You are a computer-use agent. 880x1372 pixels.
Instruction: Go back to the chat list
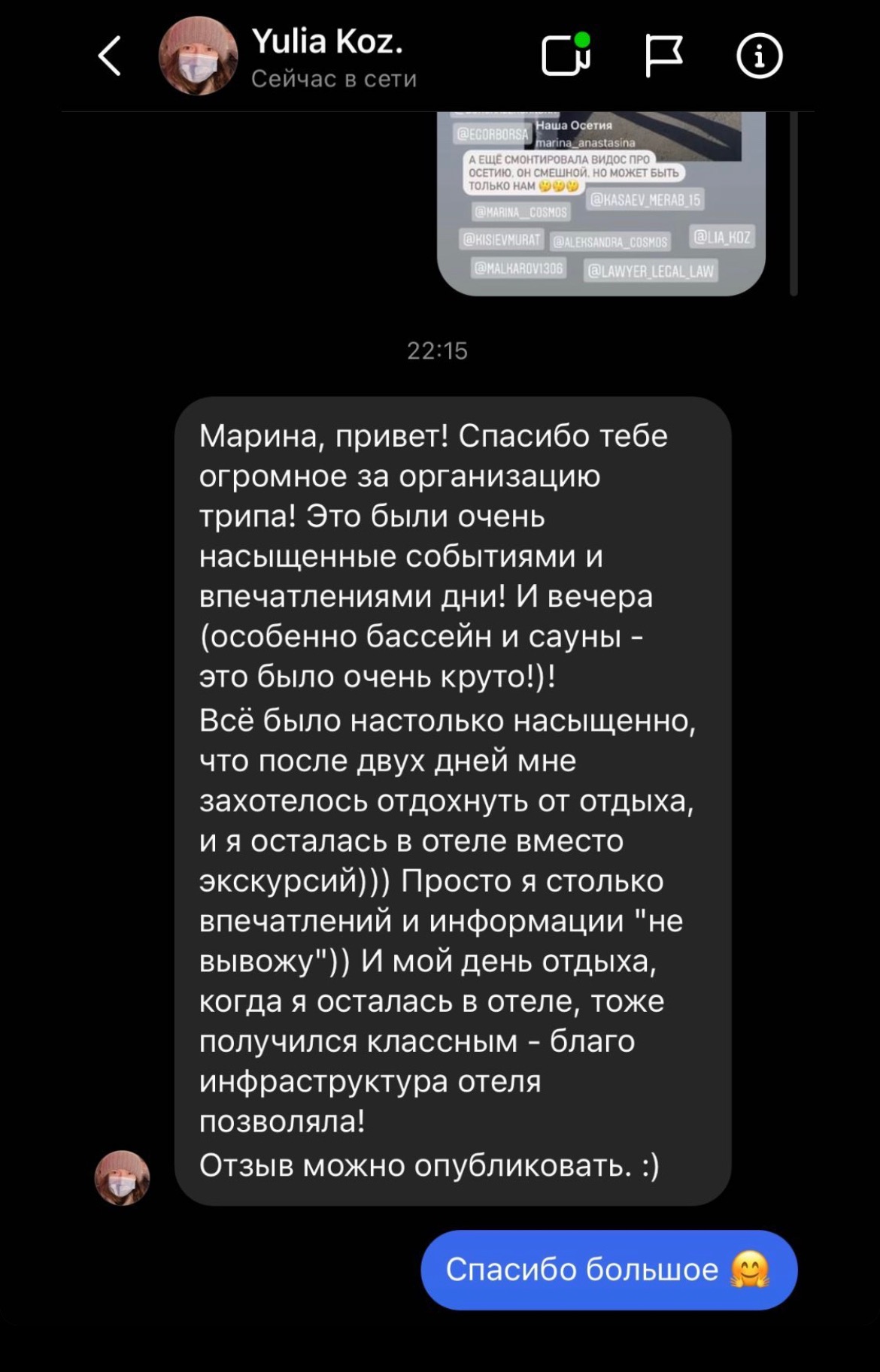(110, 56)
